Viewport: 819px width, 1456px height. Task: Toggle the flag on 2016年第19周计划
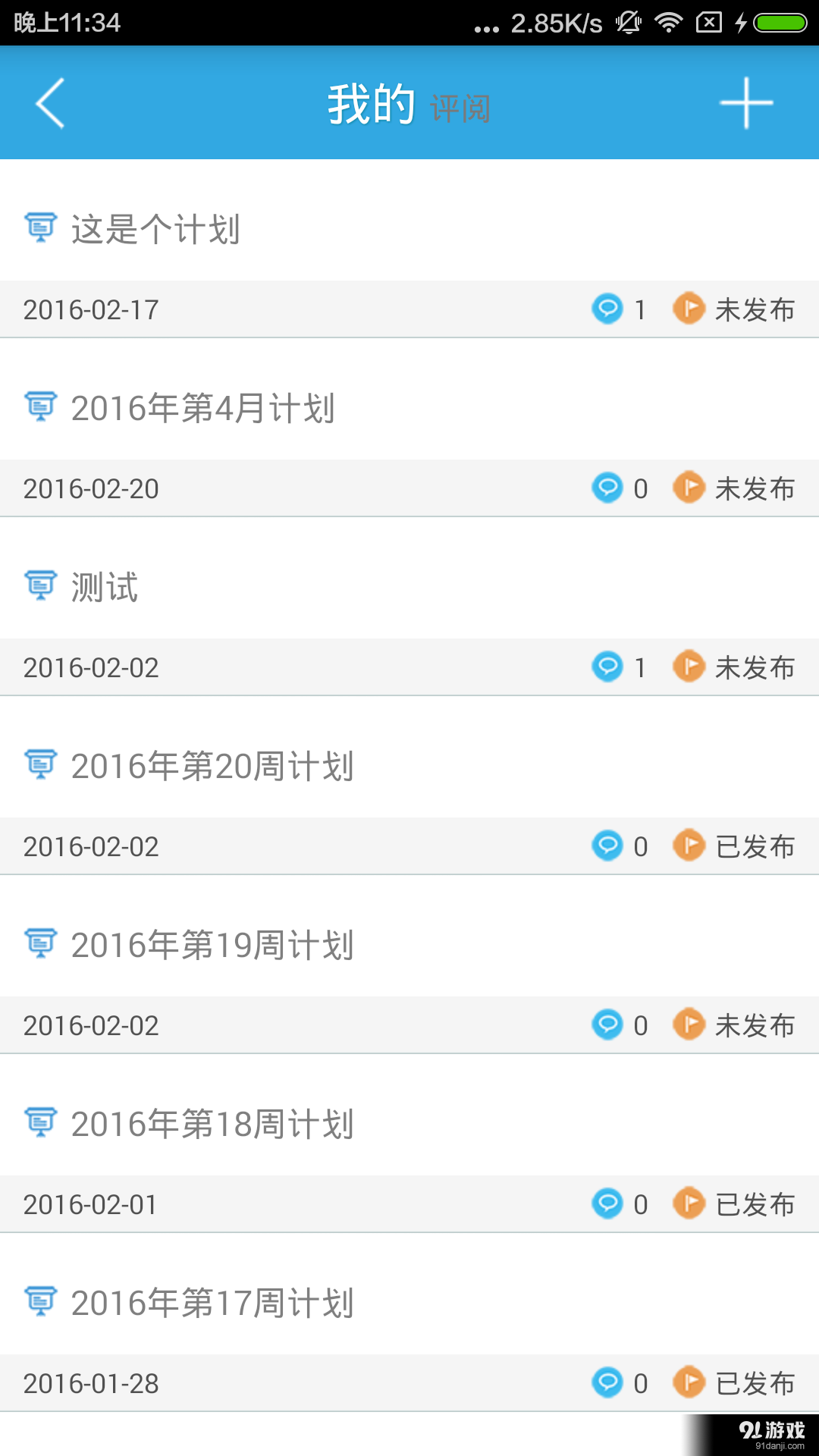(x=689, y=1025)
